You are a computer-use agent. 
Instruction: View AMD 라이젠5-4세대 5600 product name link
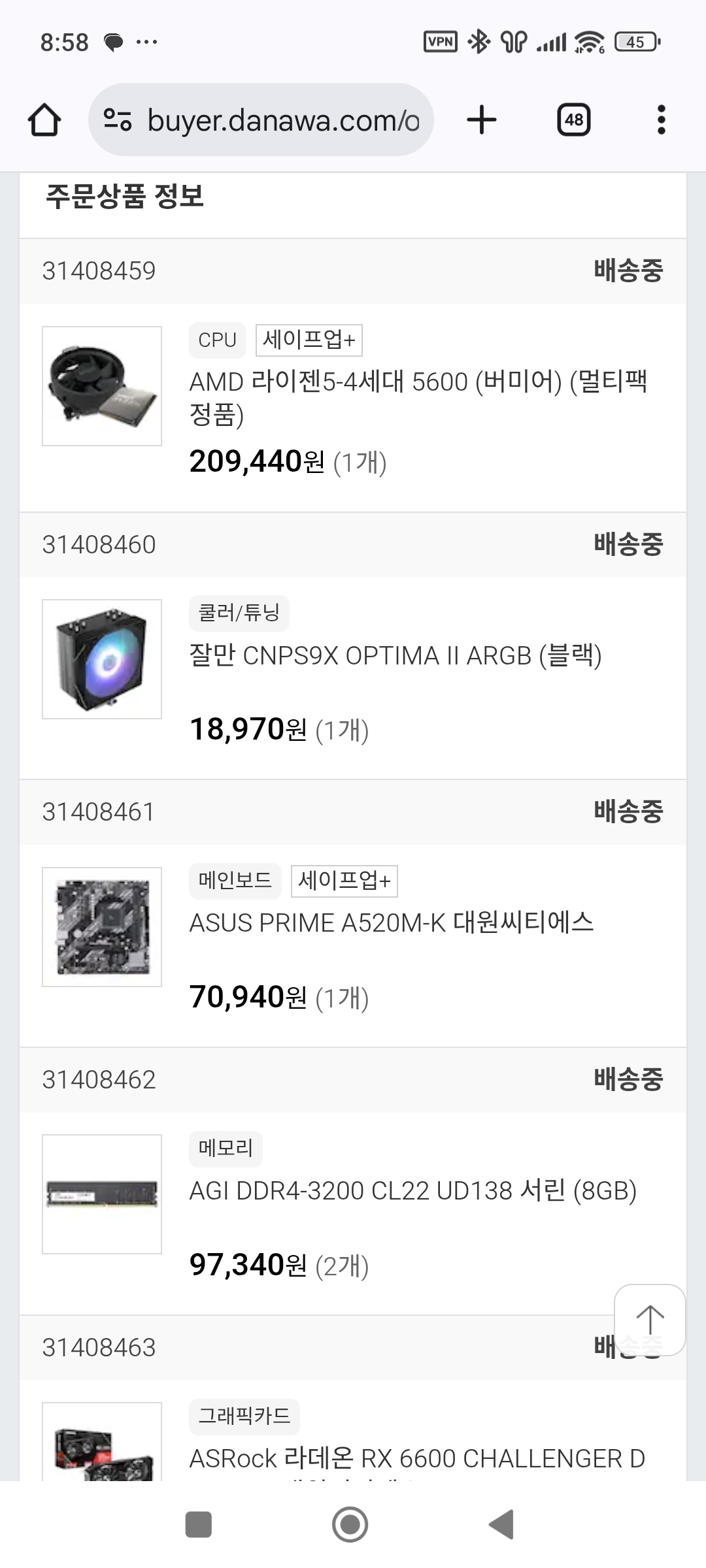coord(418,397)
